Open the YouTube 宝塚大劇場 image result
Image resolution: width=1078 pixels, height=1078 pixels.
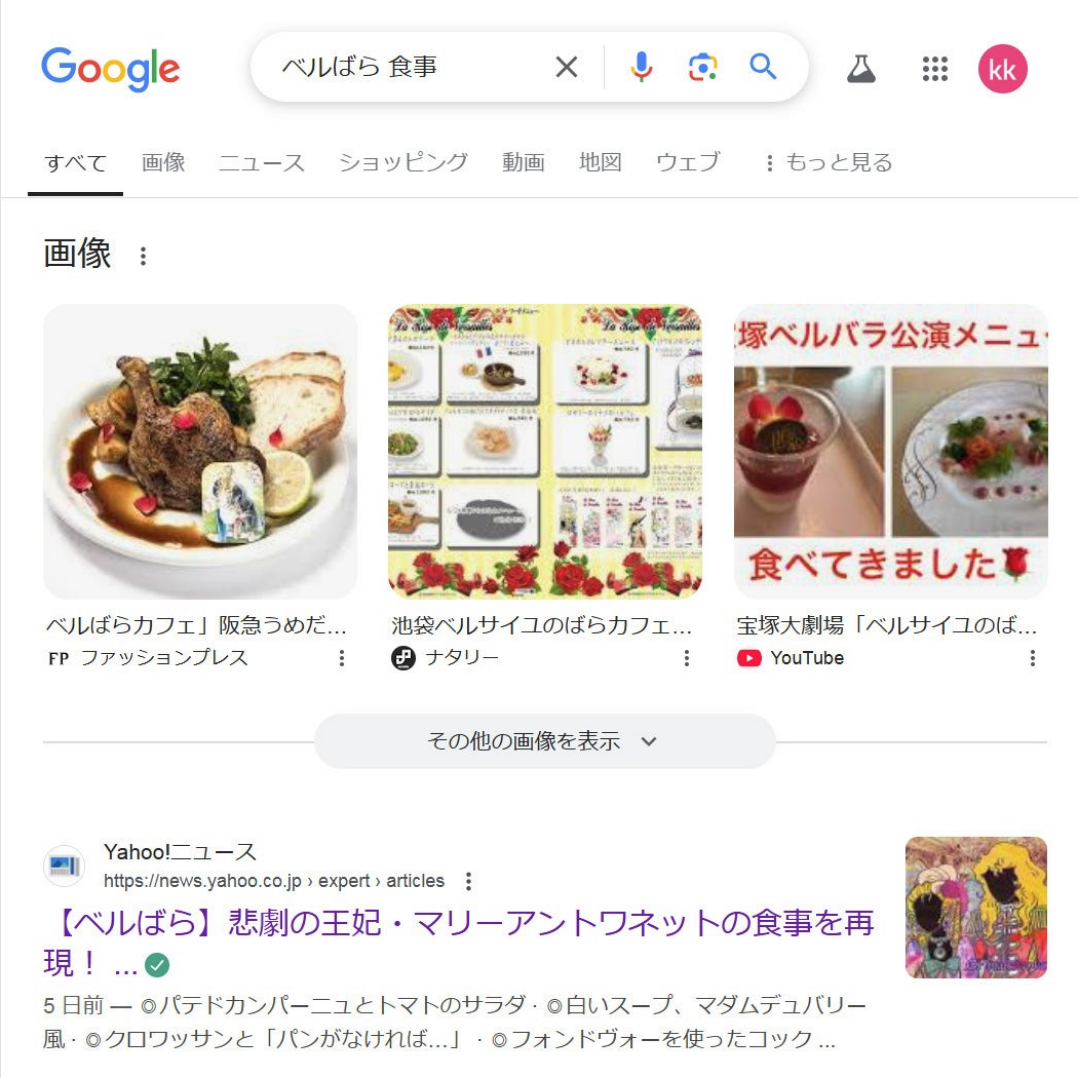pyautogui.click(x=890, y=451)
